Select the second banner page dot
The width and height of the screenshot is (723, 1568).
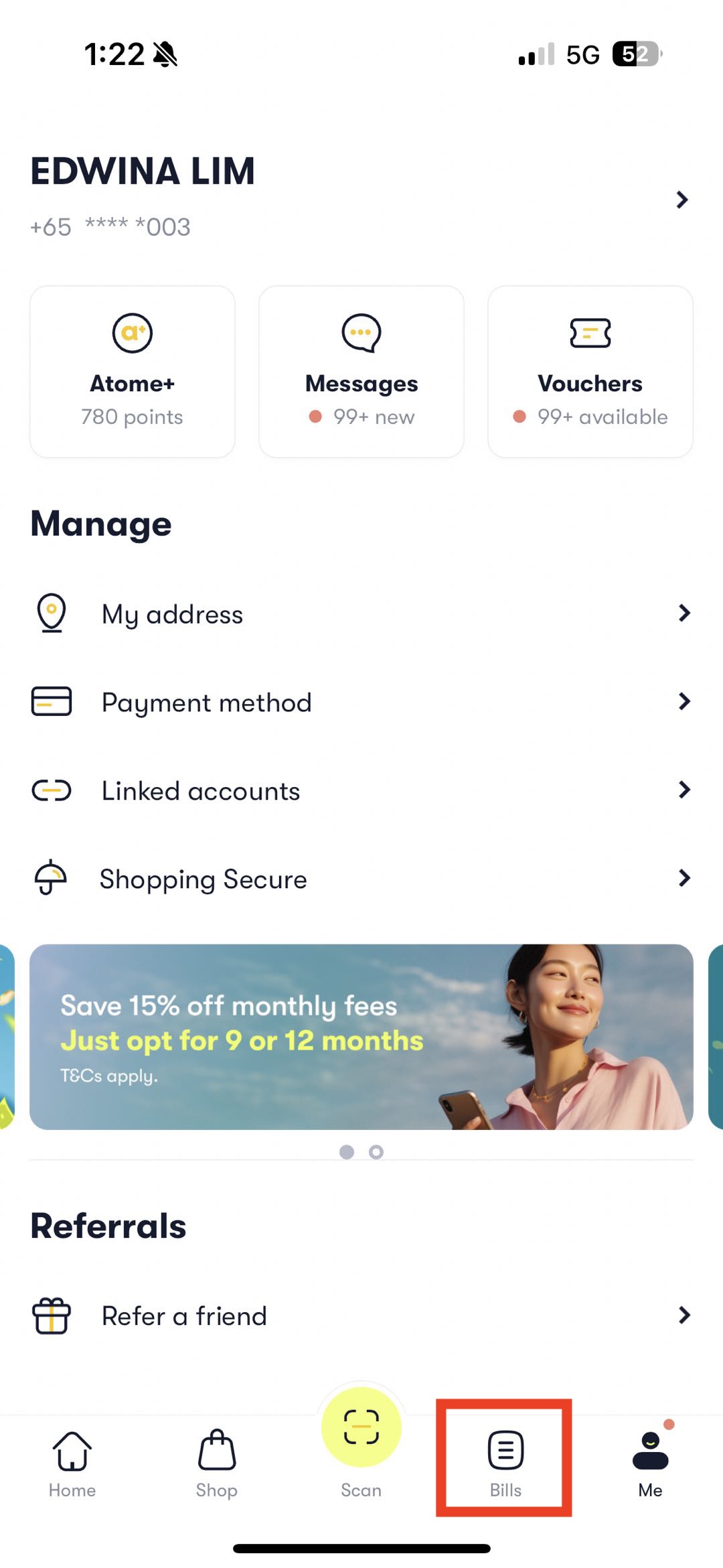tap(376, 1152)
